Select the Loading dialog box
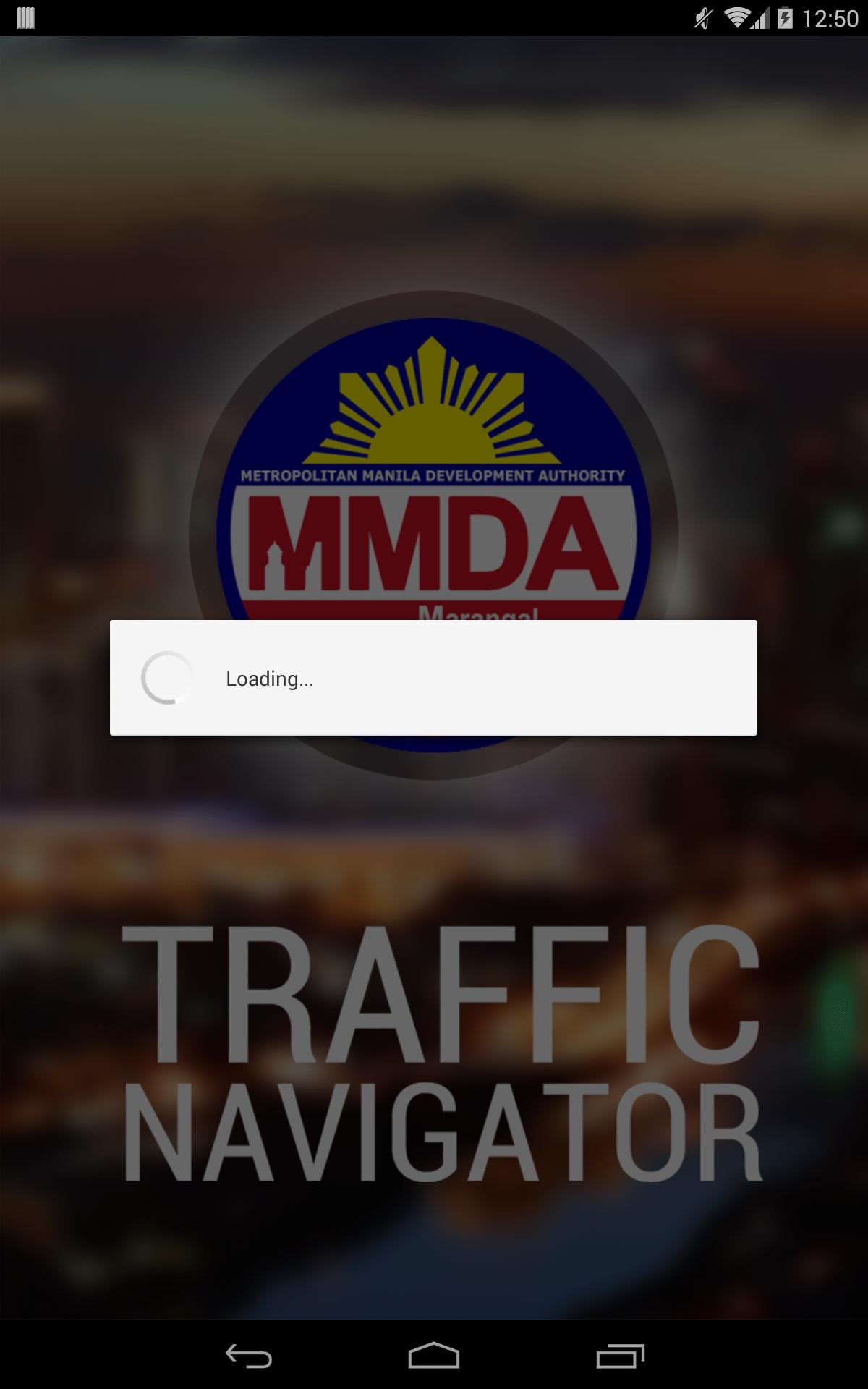The width and height of the screenshot is (868, 1389). point(434,678)
